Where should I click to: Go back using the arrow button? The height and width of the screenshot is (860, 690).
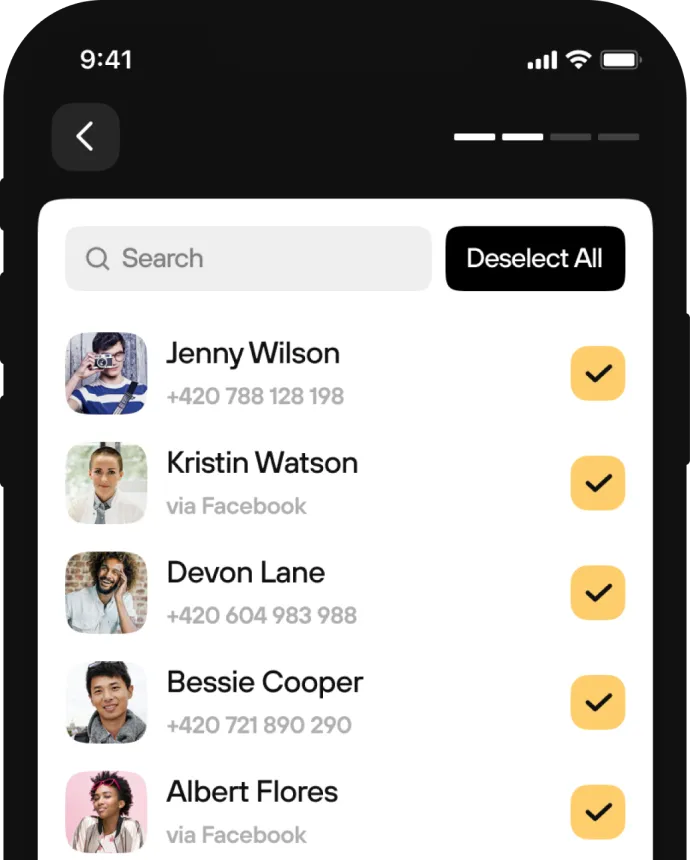85,137
